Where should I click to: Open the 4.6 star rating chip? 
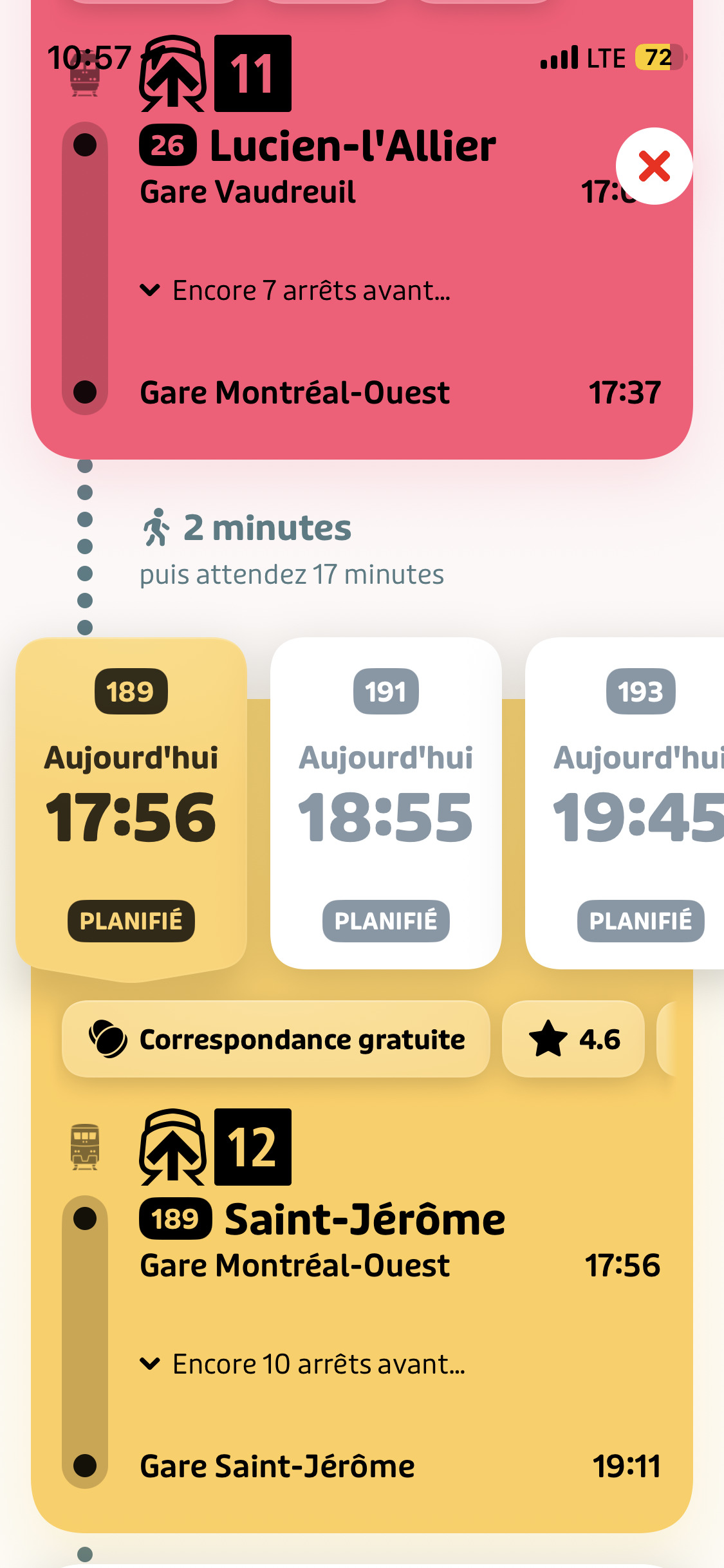573,1039
